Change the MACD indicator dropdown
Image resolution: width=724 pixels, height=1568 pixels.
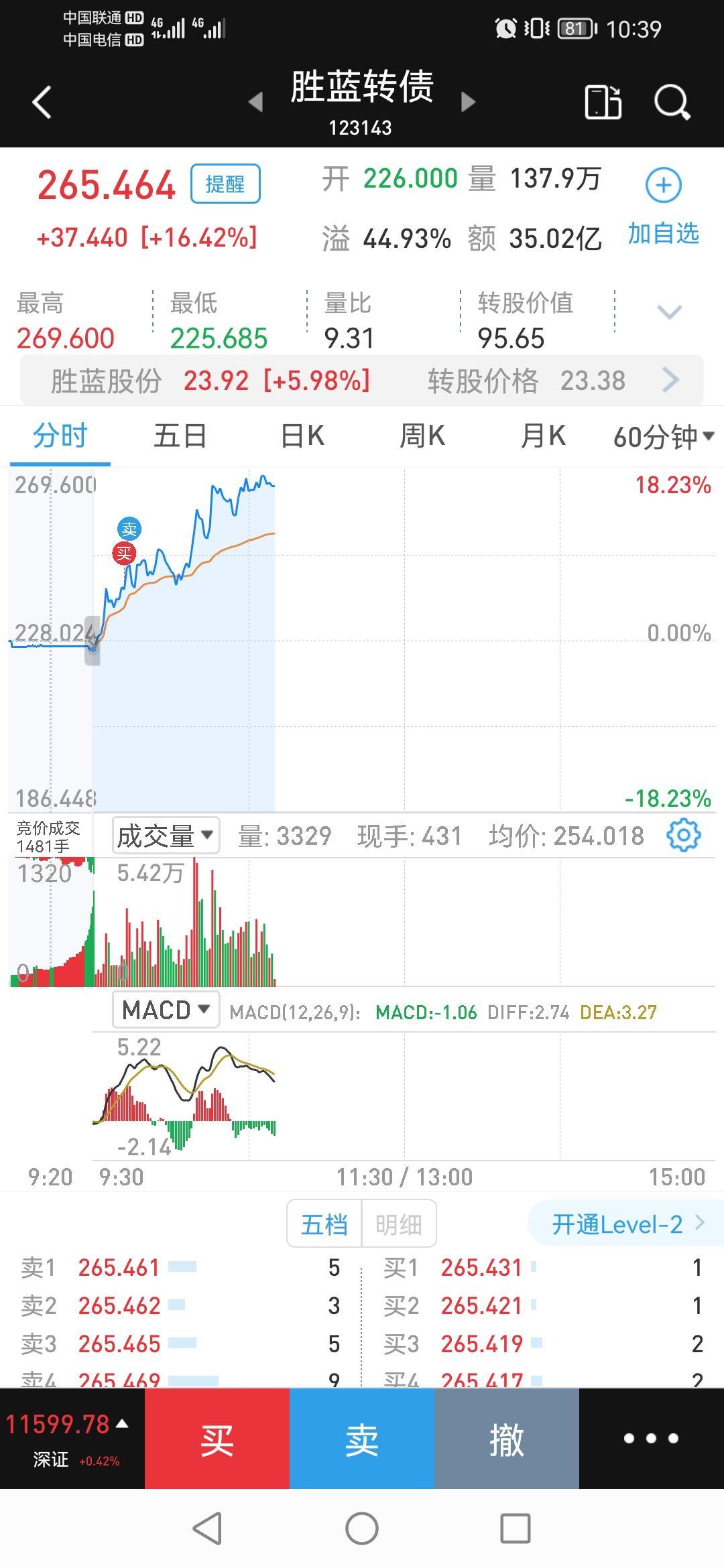point(166,1009)
